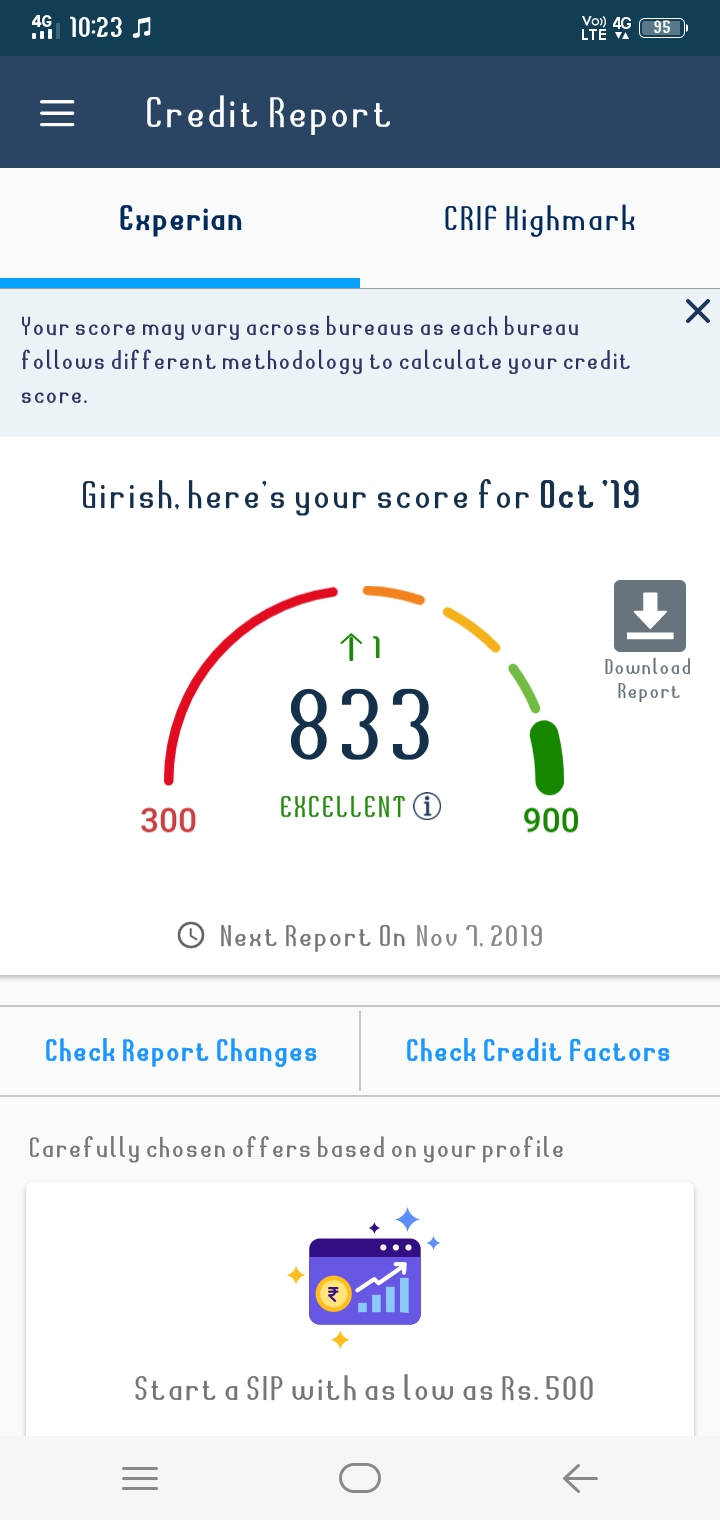This screenshot has height=1520, width=720.
Task: Open Check Report Changes
Action: click(x=181, y=1052)
